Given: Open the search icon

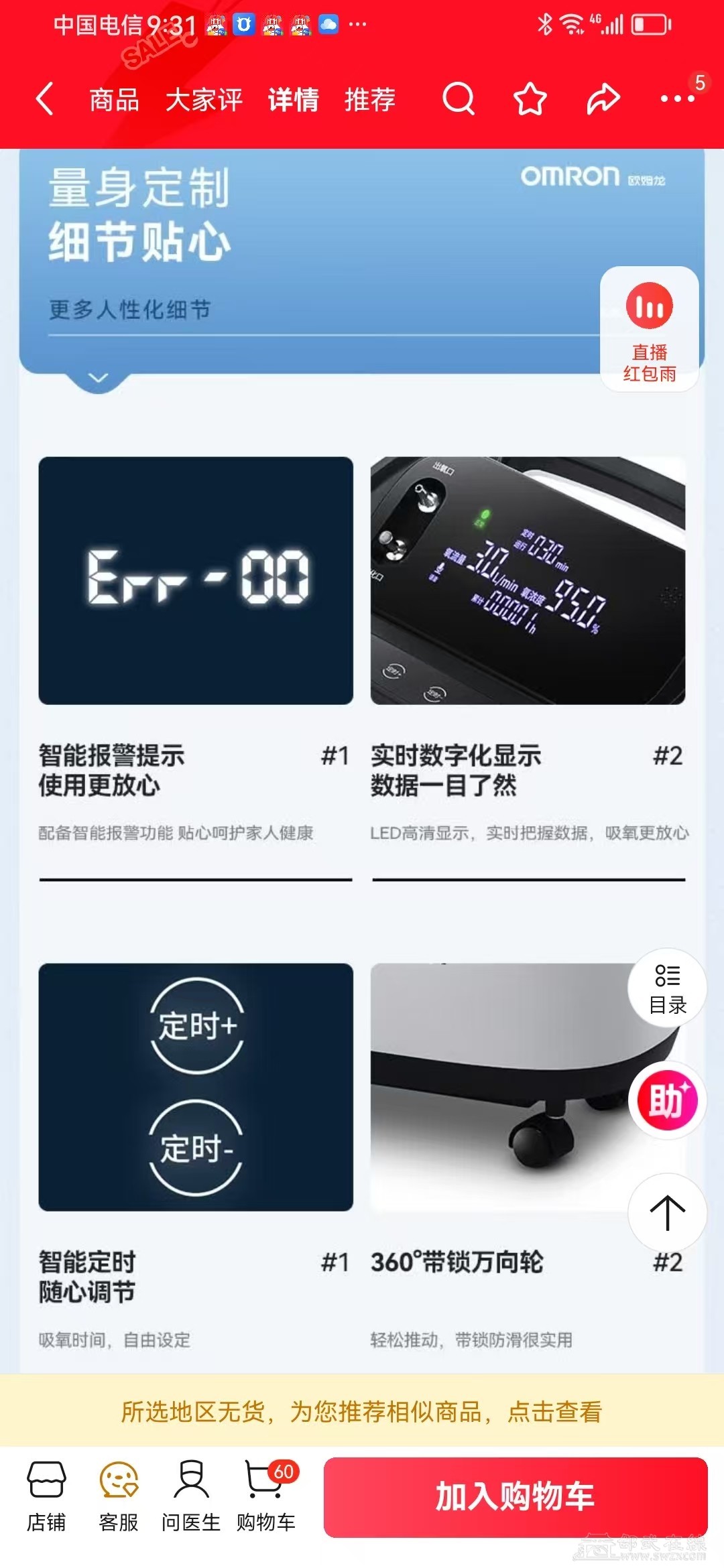Looking at the screenshot, I should (459, 99).
